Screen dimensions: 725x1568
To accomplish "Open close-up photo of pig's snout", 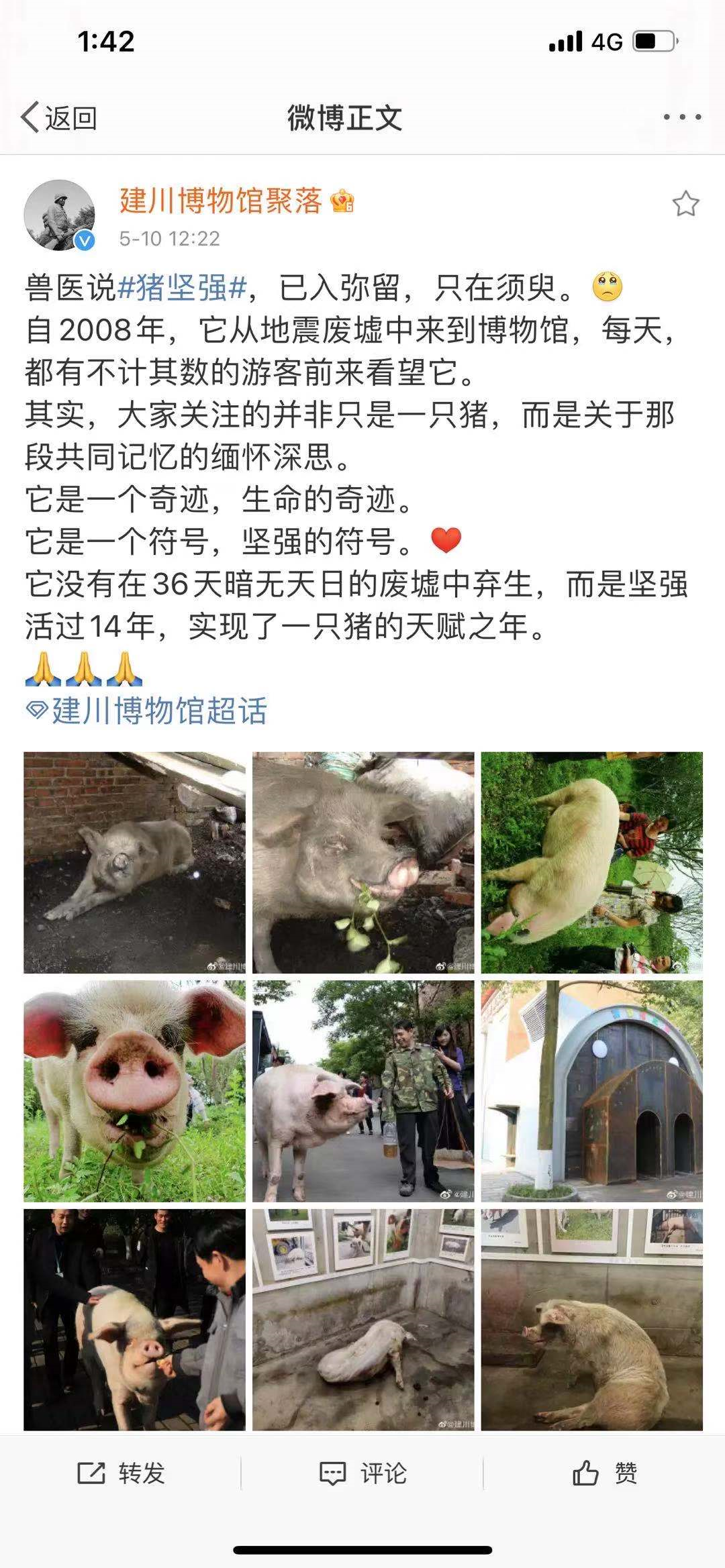I will (134, 1091).
